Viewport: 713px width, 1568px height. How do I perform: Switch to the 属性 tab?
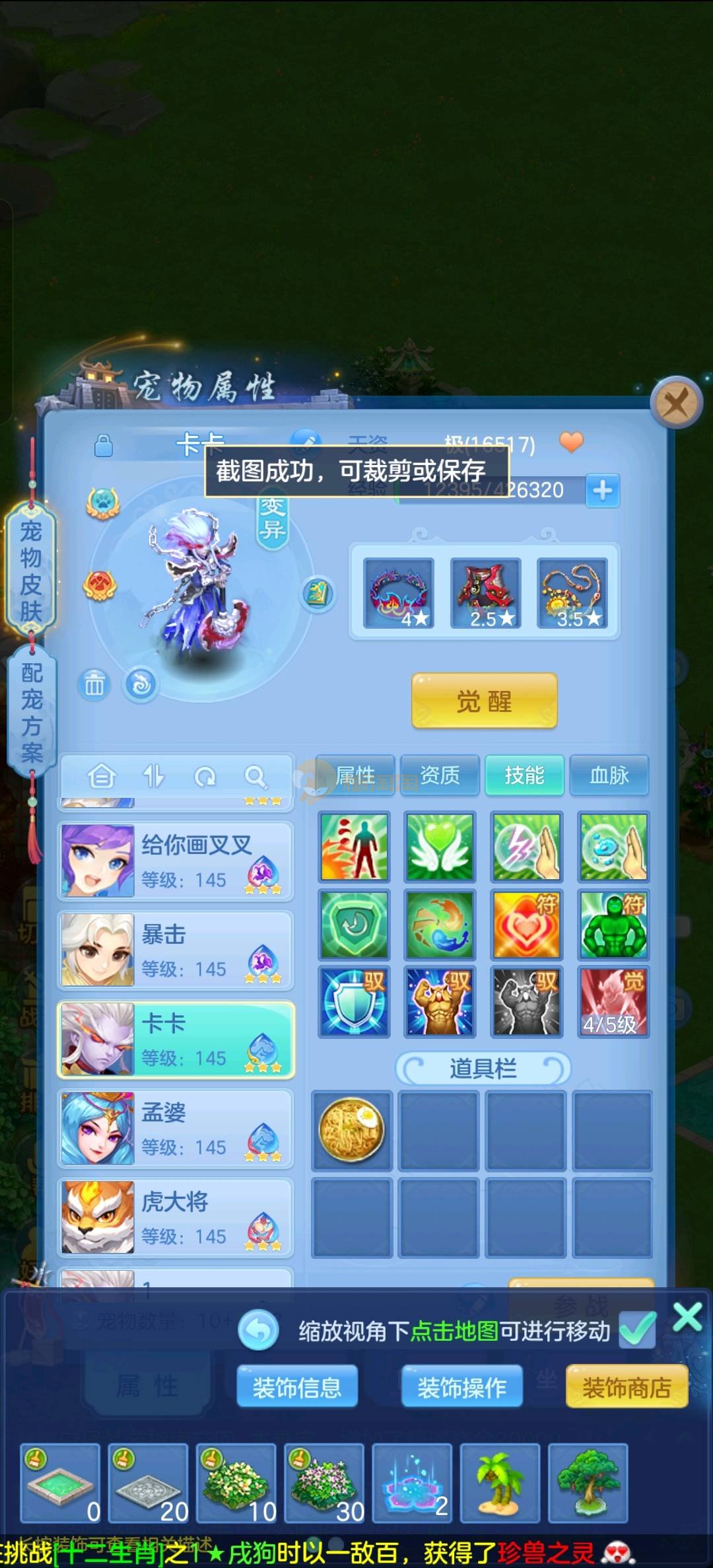coord(355,775)
